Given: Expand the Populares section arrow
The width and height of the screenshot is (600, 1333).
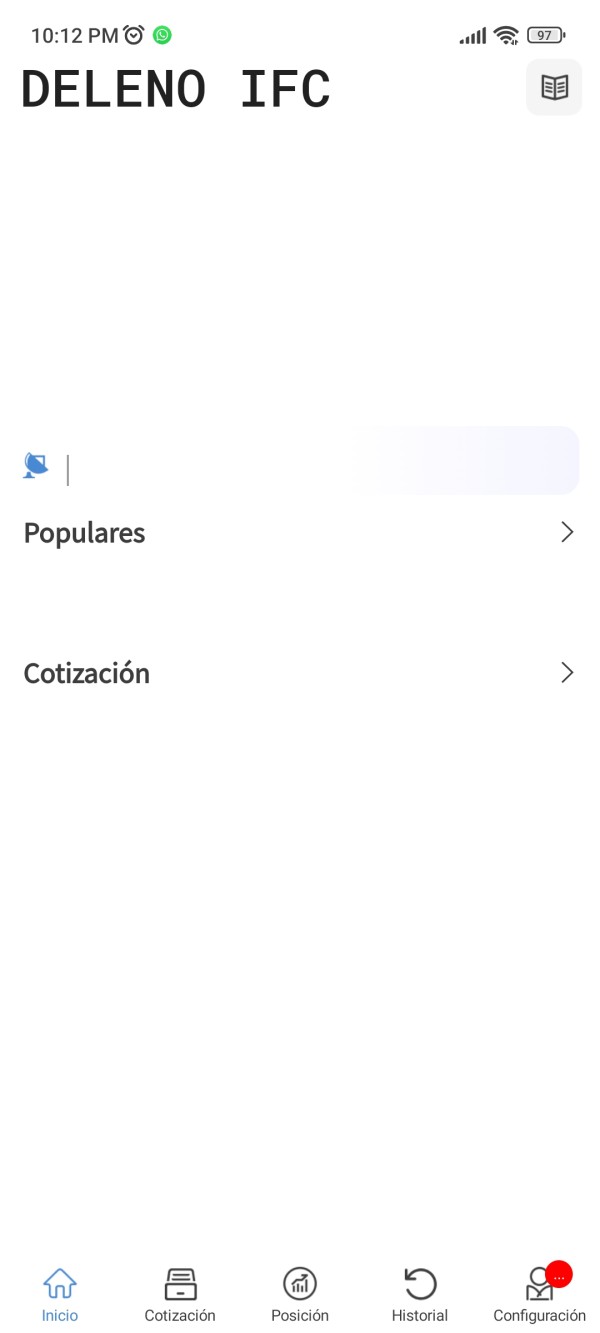Looking at the screenshot, I should point(567,532).
